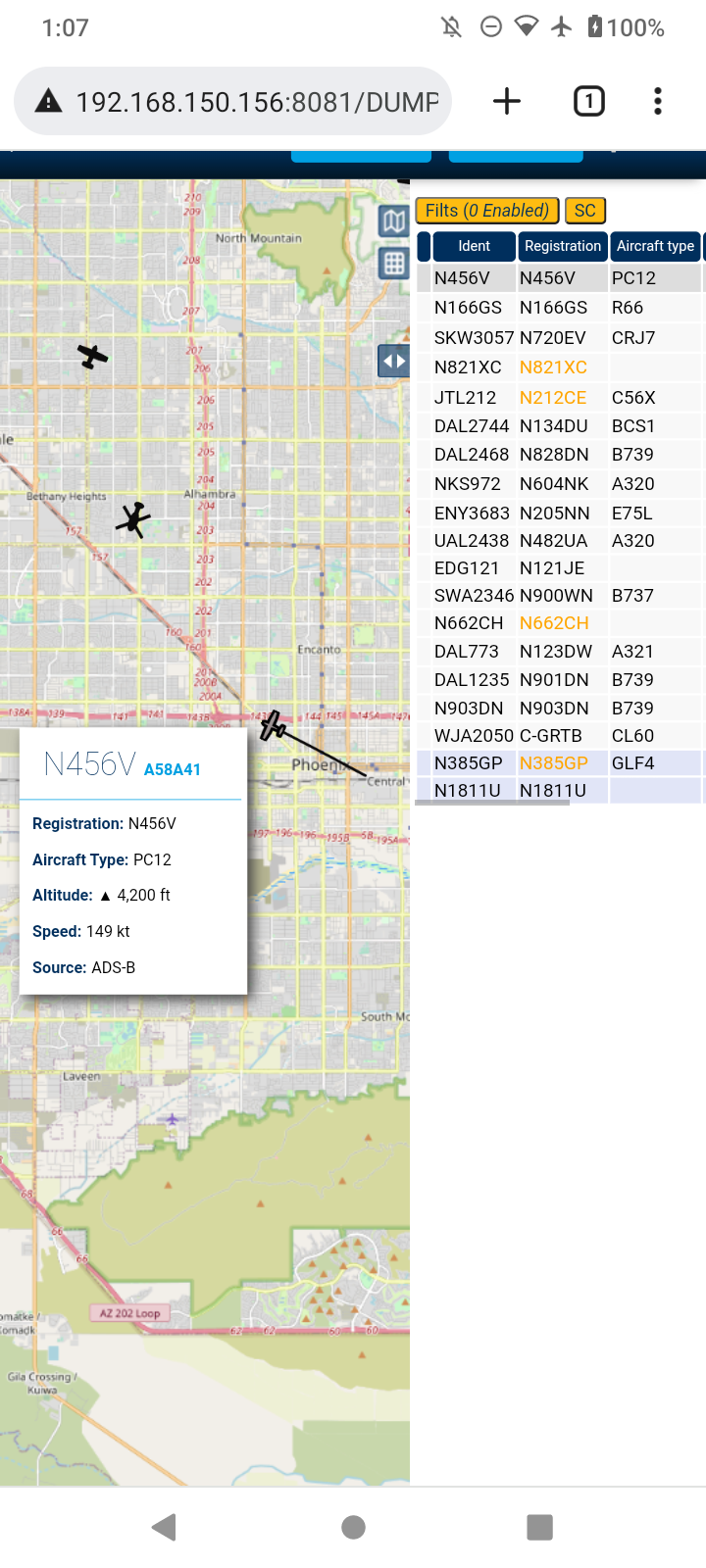Tap the grid icon on the map
This screenshot has width=706, height=1568.
click(394, 263)
